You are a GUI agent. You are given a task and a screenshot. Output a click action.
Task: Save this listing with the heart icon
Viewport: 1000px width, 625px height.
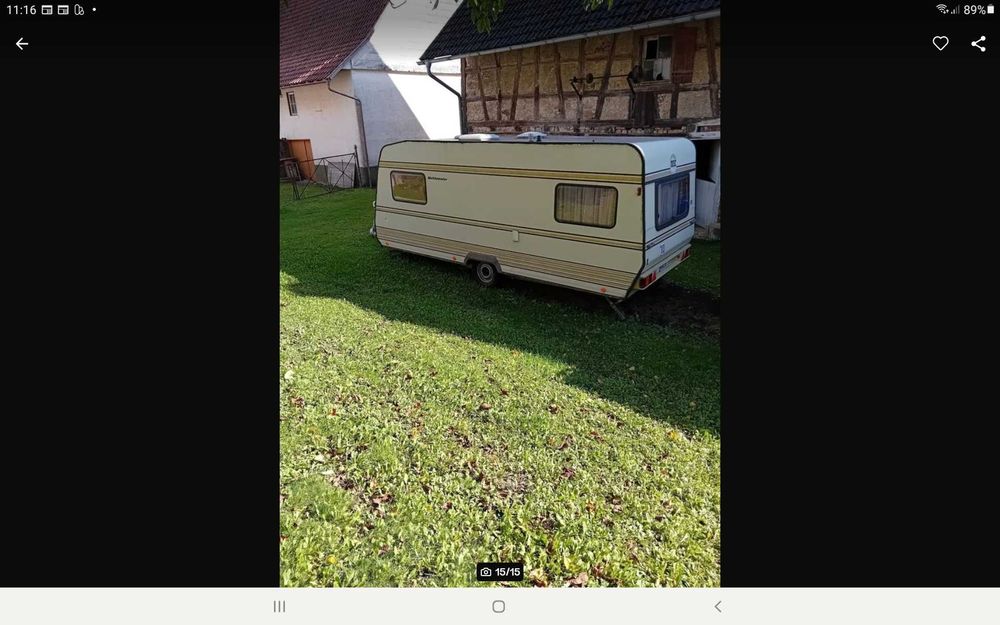(x=940, y=43)
